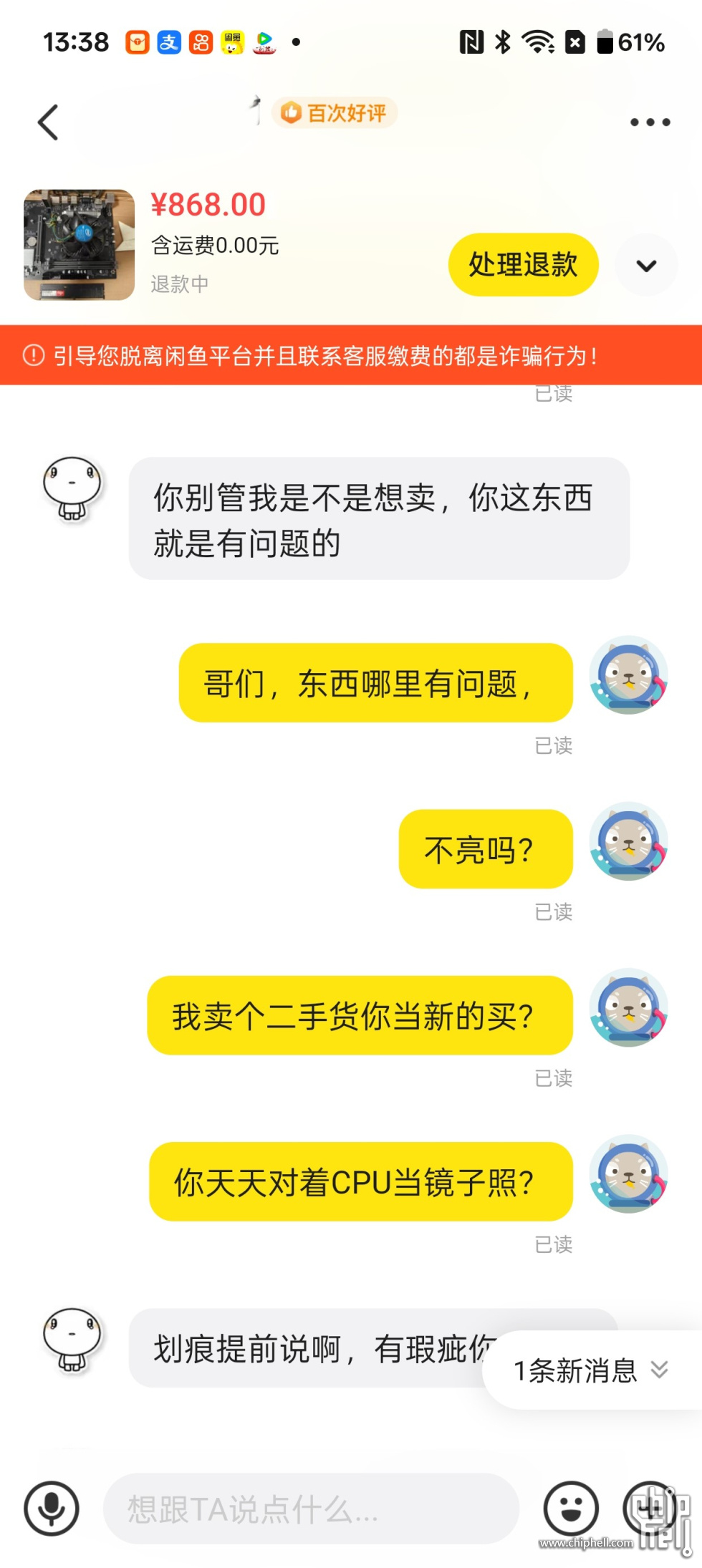This screenshot has width=702, height=1568.
Task: Open the plus attachments menu
Action: (650, 1508)
